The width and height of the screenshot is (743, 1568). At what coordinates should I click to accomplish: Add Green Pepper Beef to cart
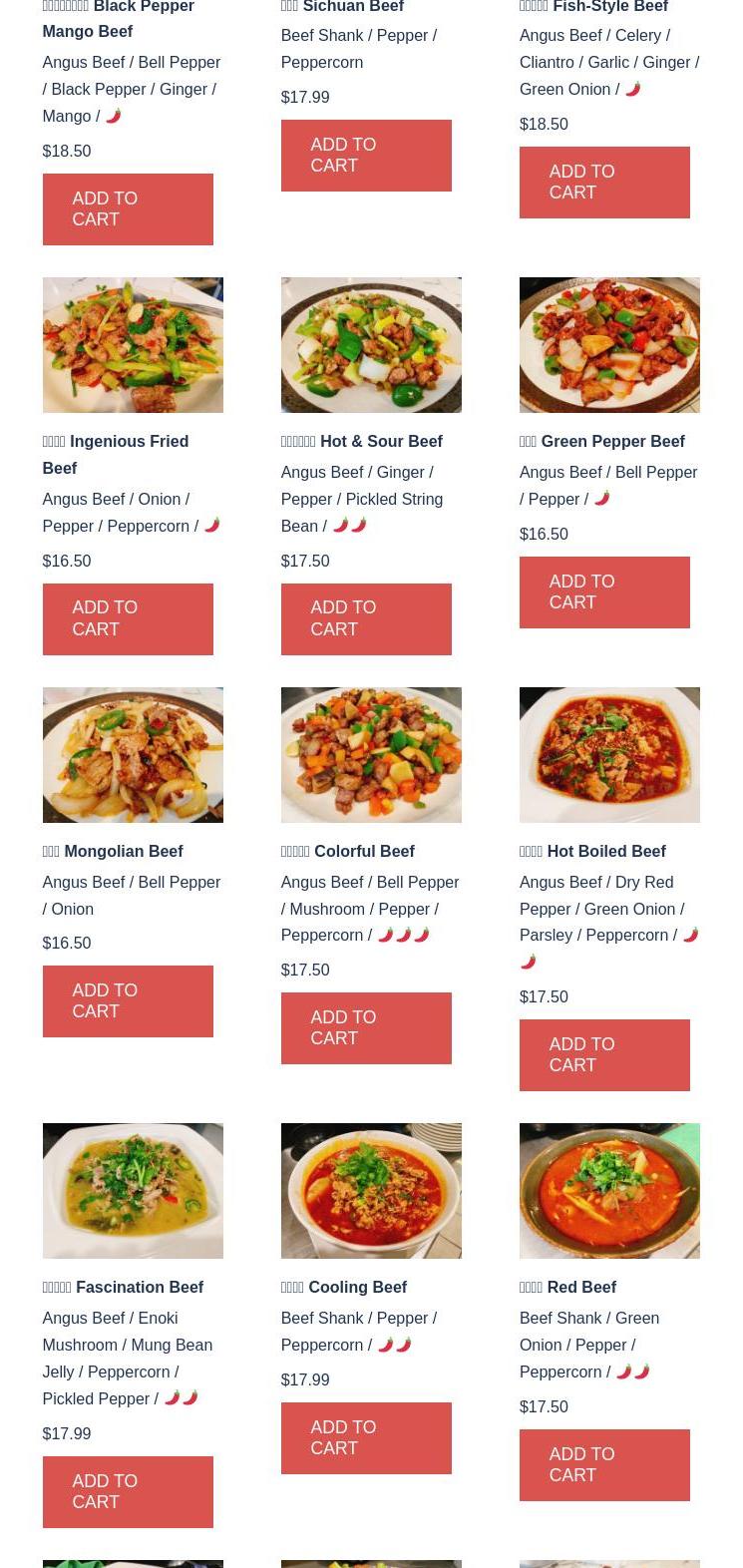coord(604,592)
